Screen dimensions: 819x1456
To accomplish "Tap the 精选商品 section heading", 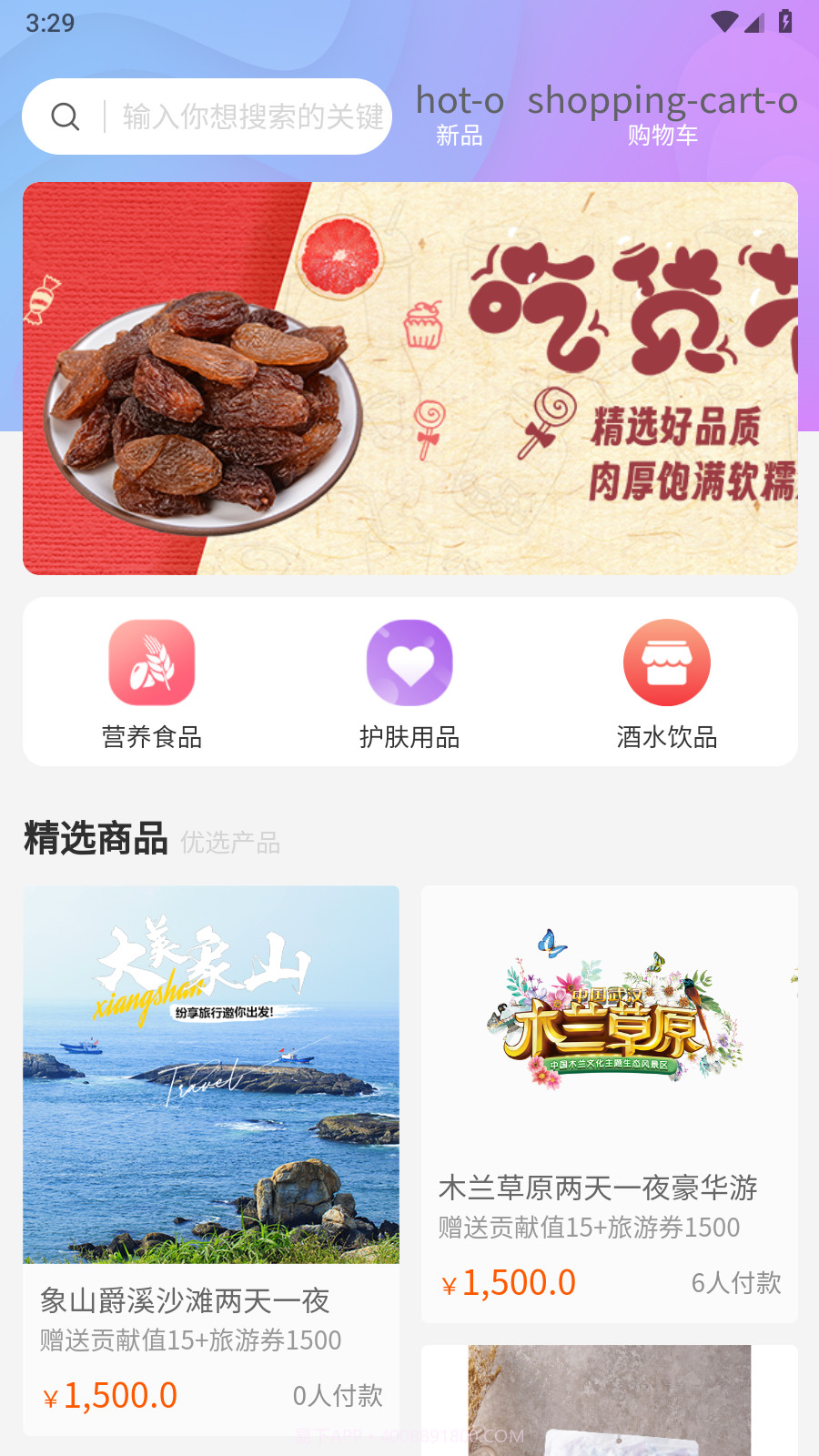I will (x=96, y=839).
